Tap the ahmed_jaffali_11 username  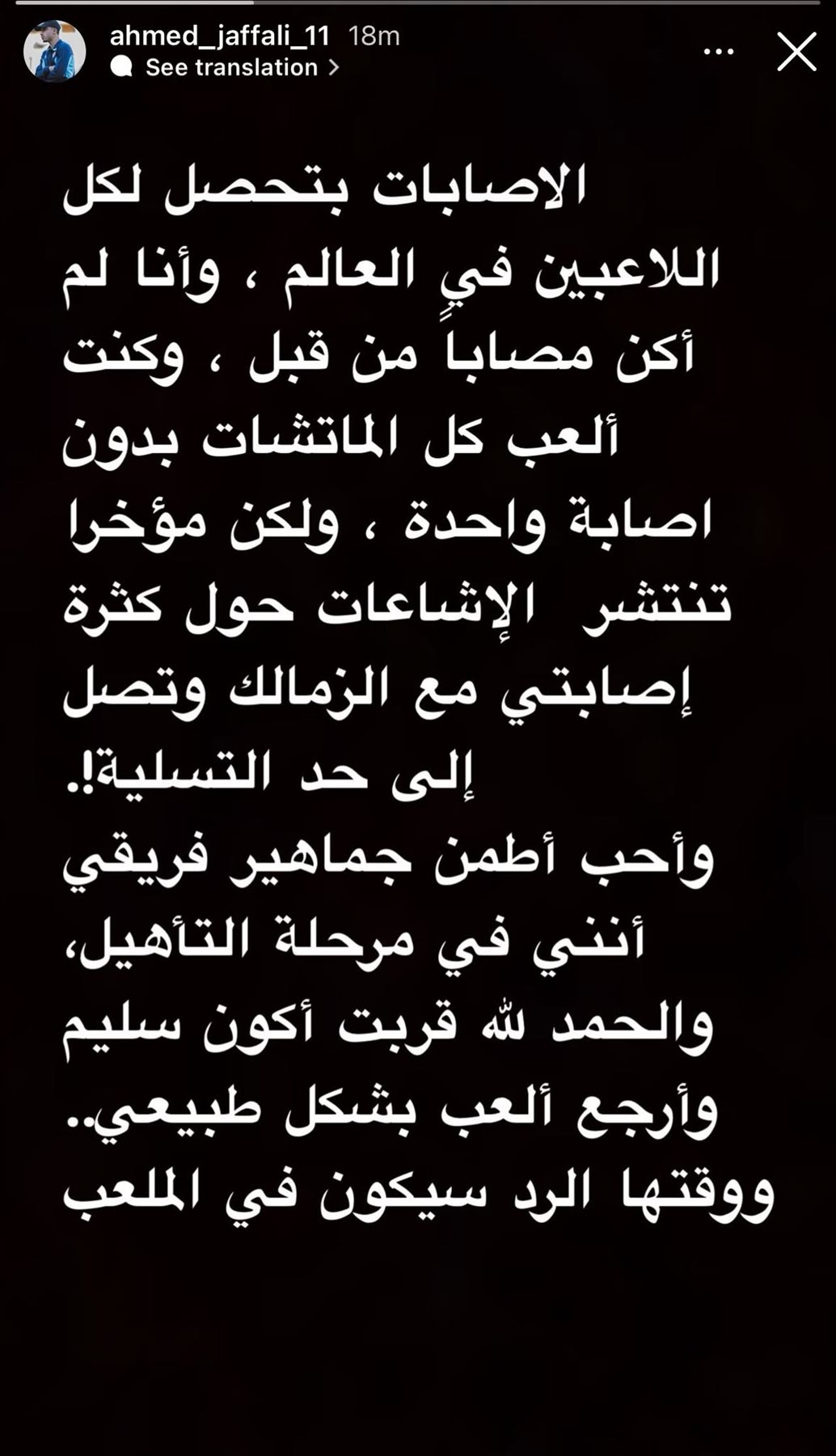[x=219, y=36]
